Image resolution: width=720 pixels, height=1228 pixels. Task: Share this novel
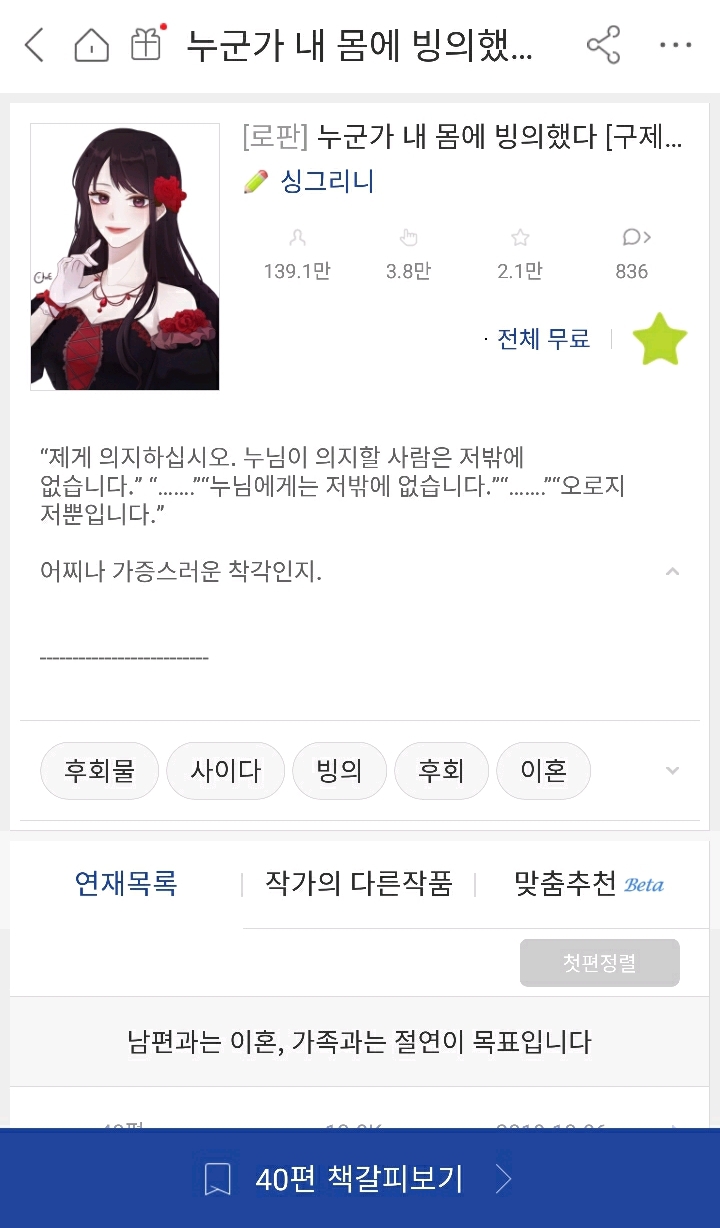pos(603,45)
